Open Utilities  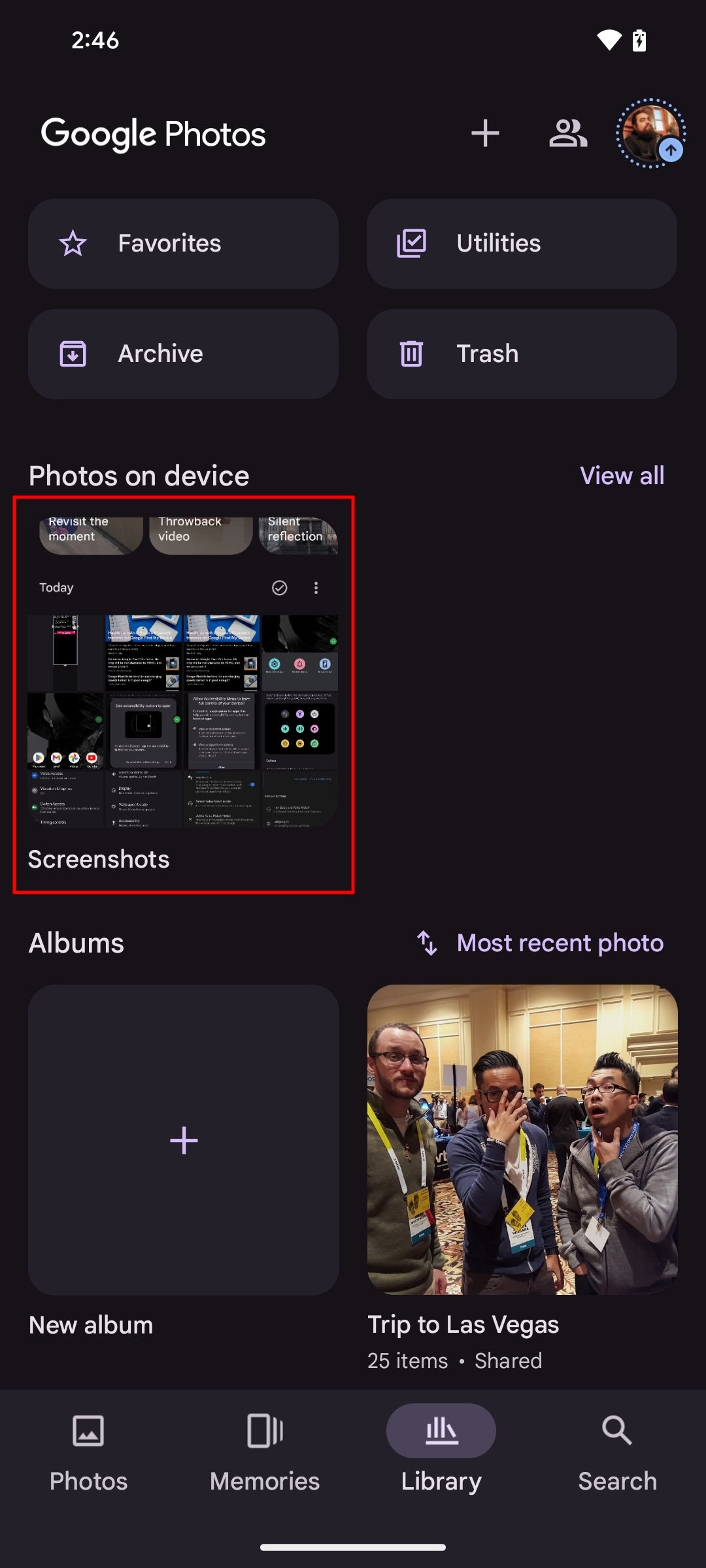click(x=522, y=244)
